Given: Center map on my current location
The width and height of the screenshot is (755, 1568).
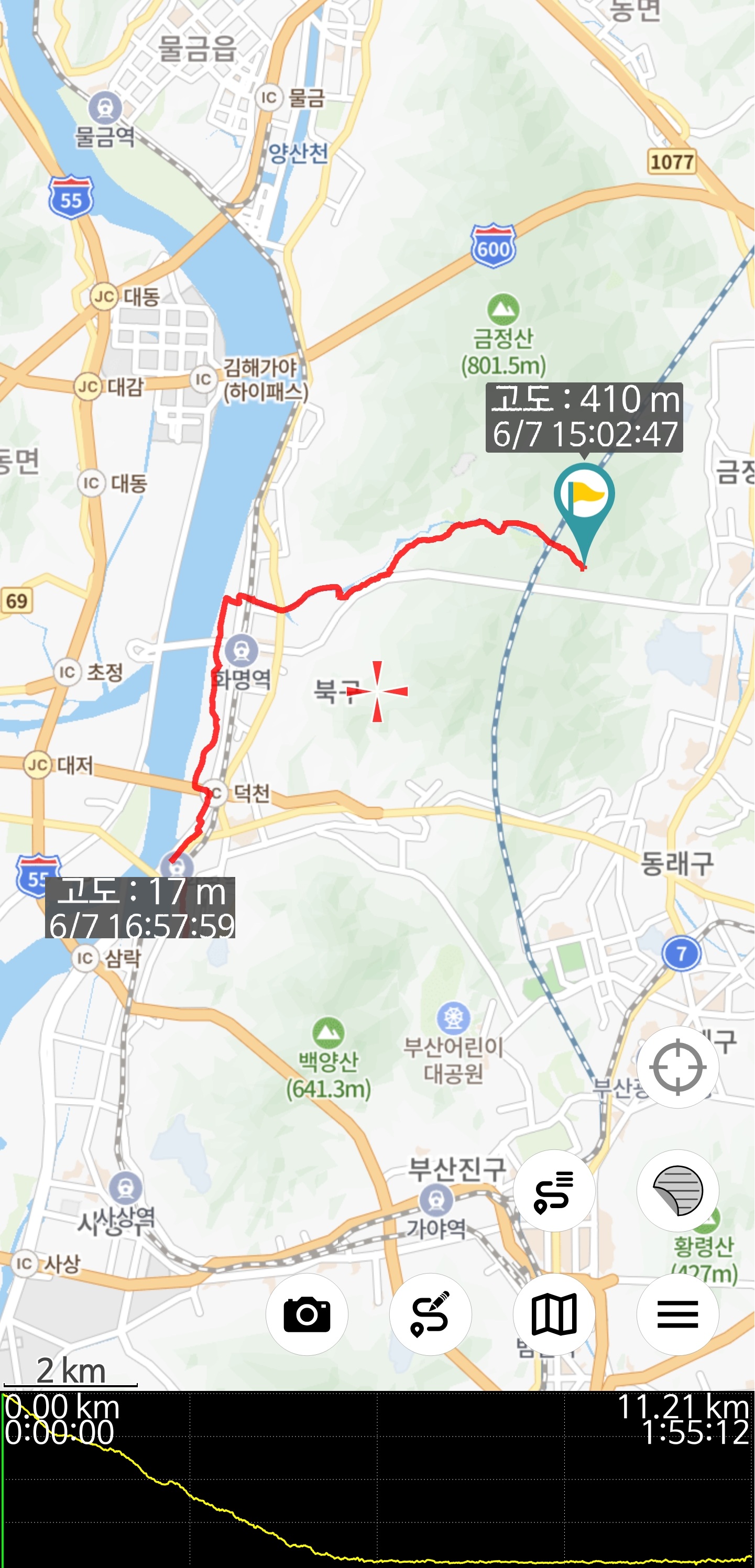Looking at the screenshot, I should (x=677, y=1067).
